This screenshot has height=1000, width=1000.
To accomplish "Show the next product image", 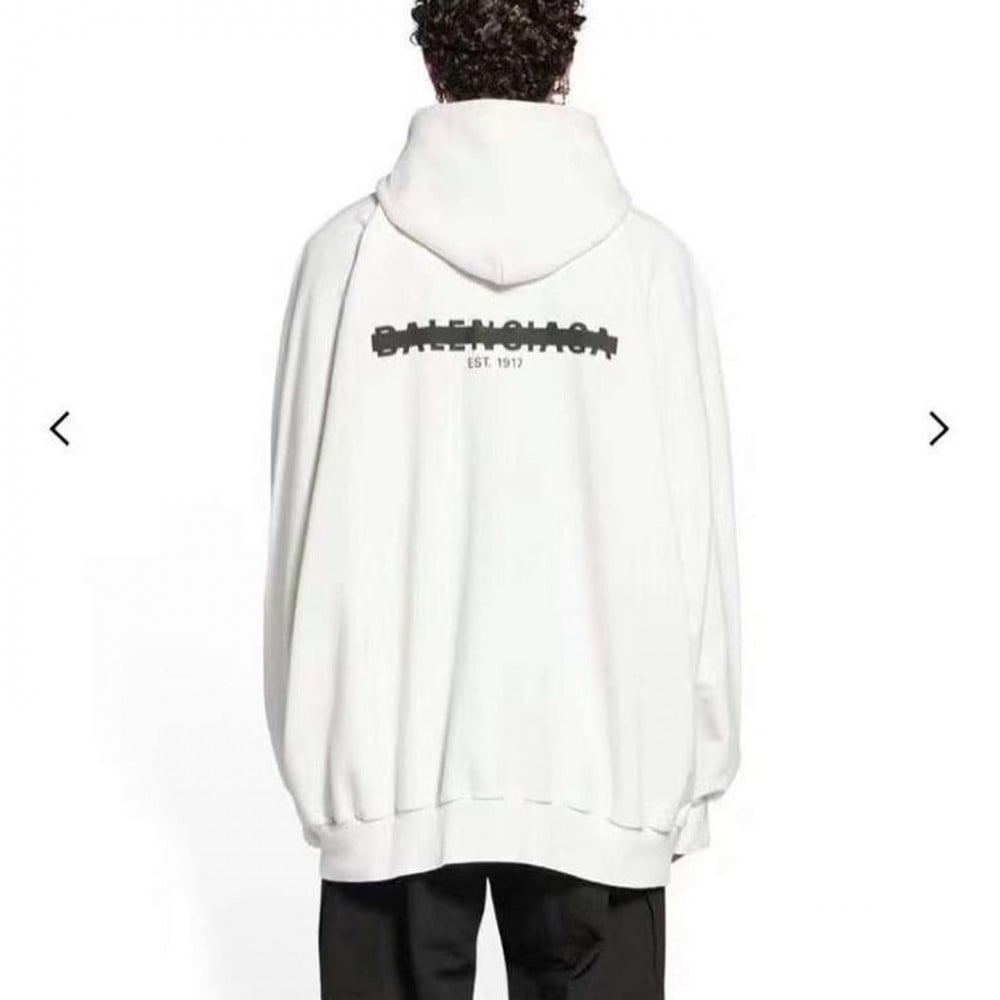I will [938, 428].
